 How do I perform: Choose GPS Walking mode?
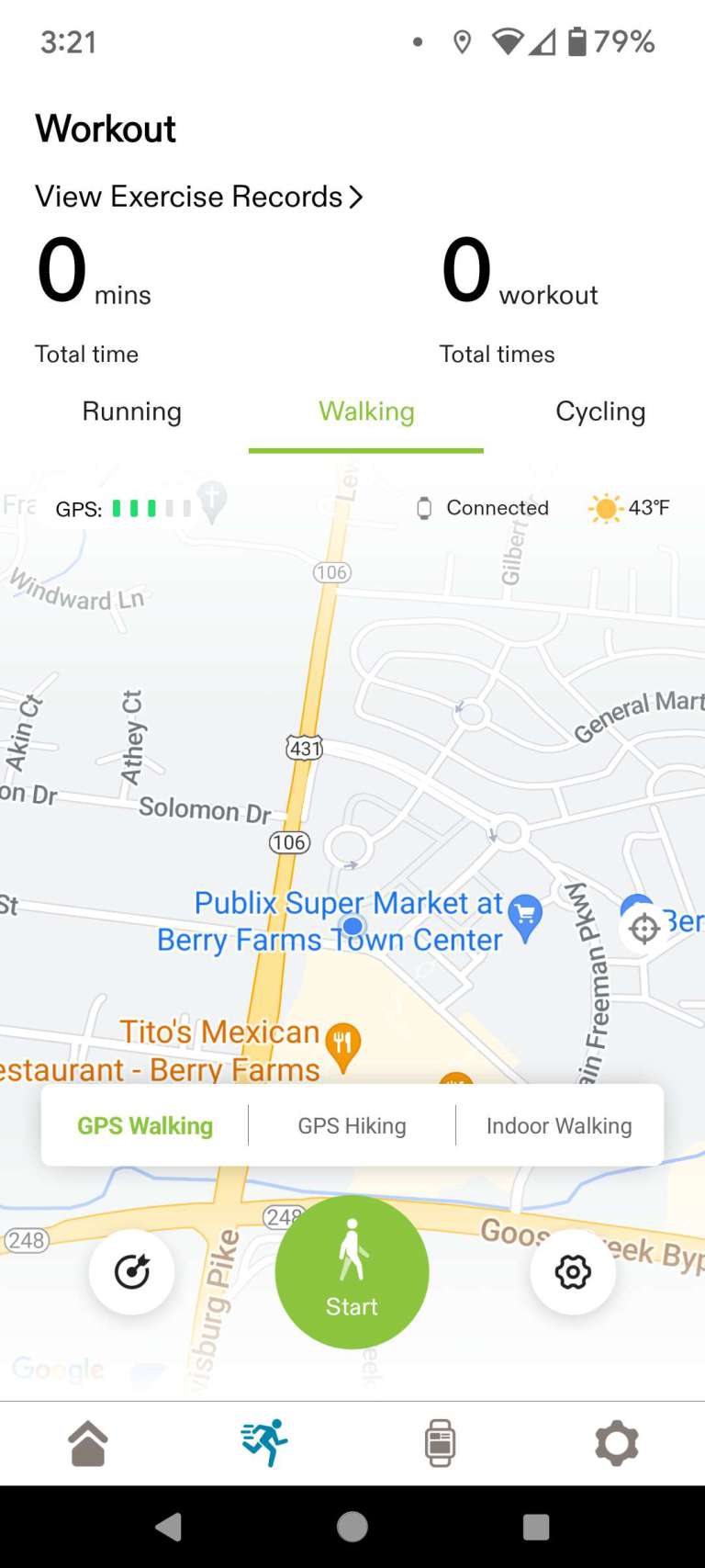pyautogui.click(x=145, y=1125)
